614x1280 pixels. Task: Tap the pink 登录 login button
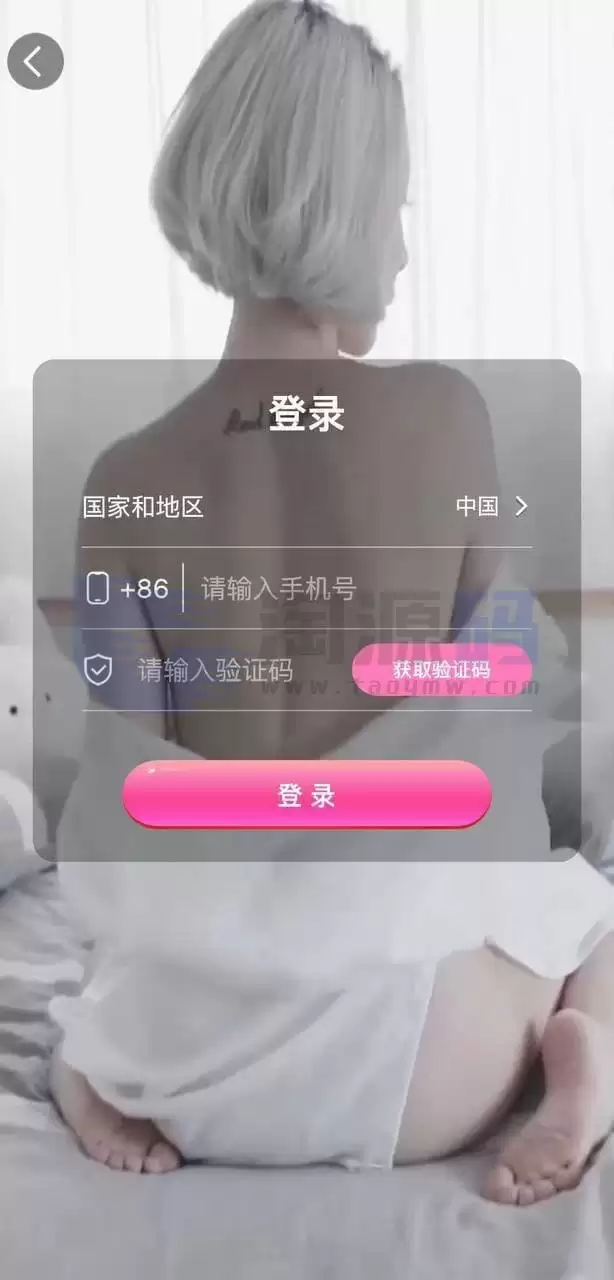(307, 795)
